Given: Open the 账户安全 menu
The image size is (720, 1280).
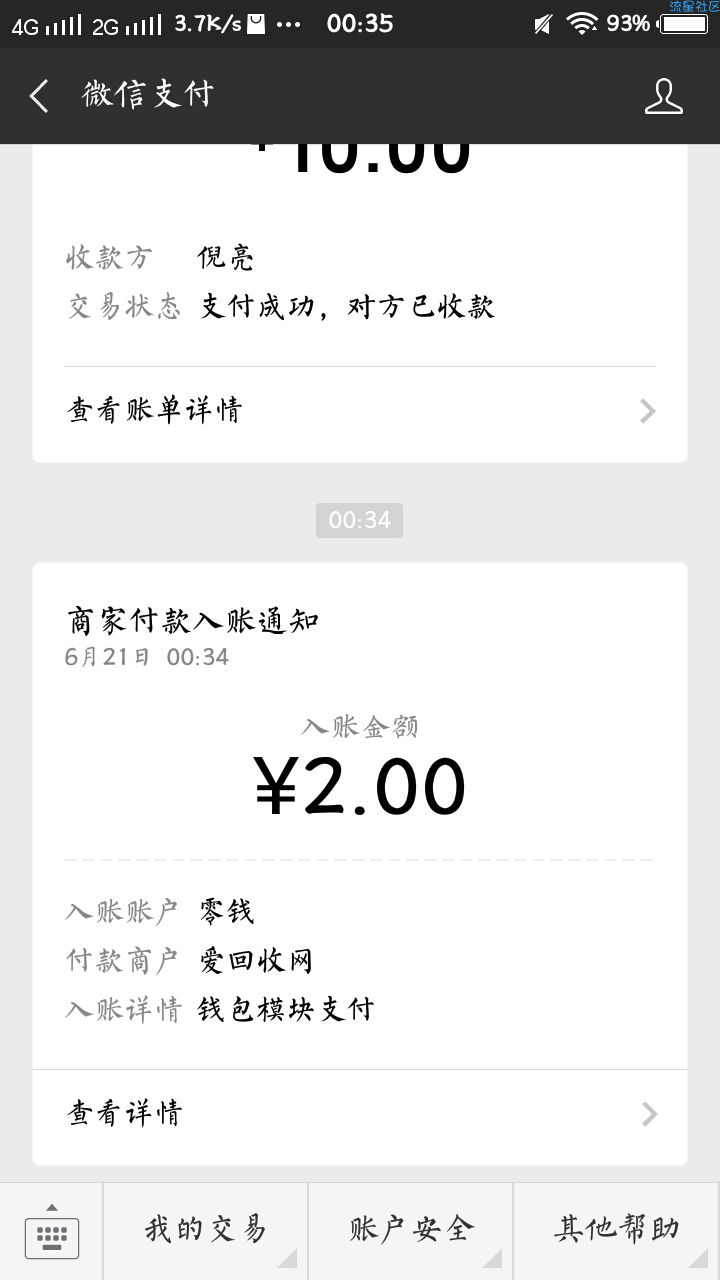Looking at the screenshot, I should [411, 1230].
